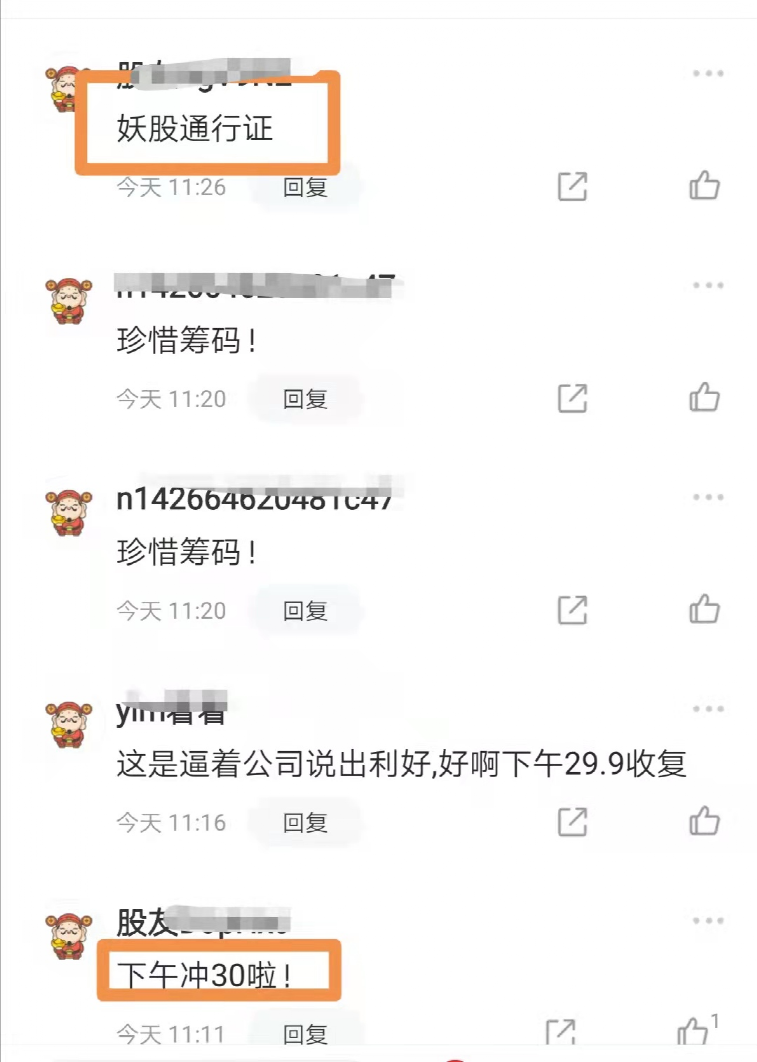Share the comment about 下午29.9收复
Screen dimensions: 757x1062
tap(572, 822)
